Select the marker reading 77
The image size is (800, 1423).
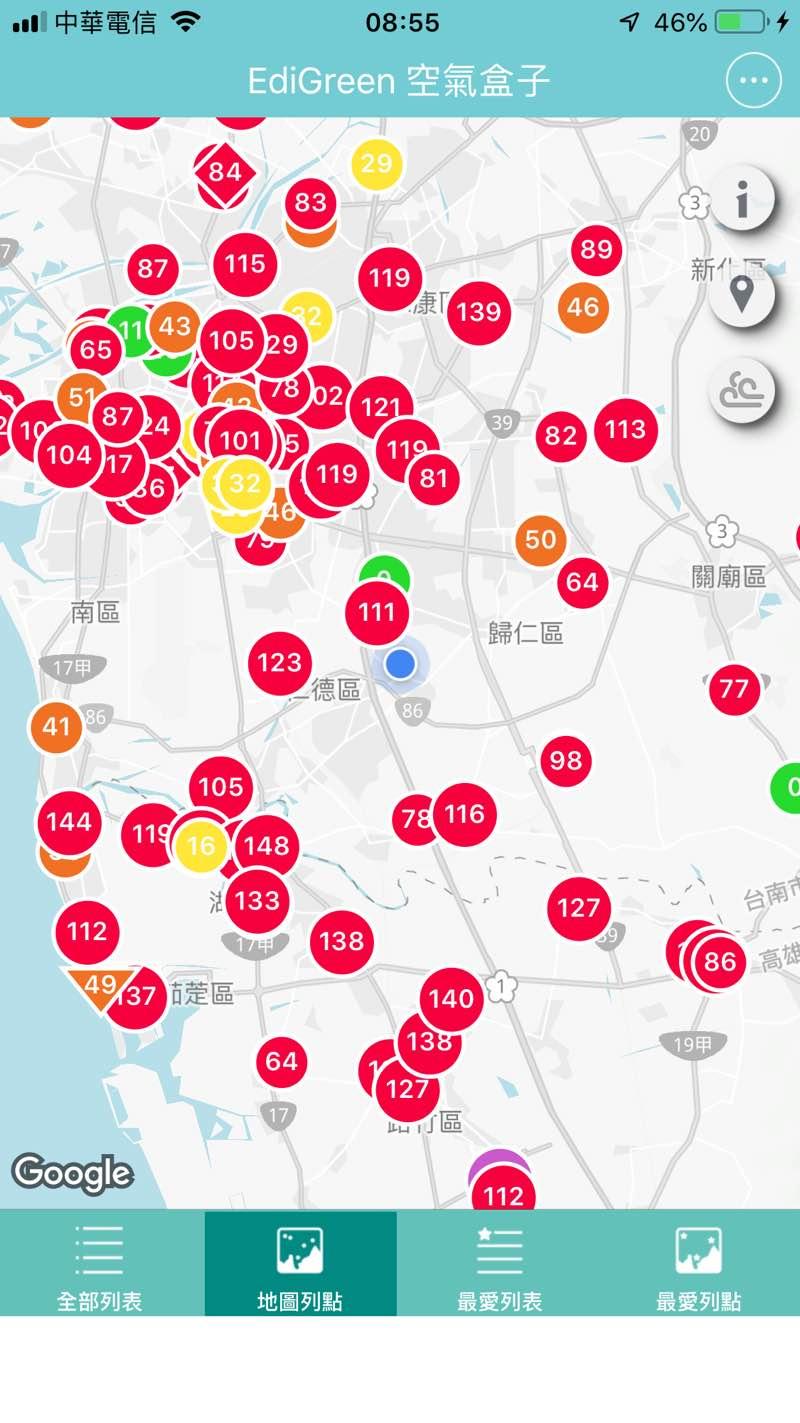pyautogui.click(x=734, y=689)
